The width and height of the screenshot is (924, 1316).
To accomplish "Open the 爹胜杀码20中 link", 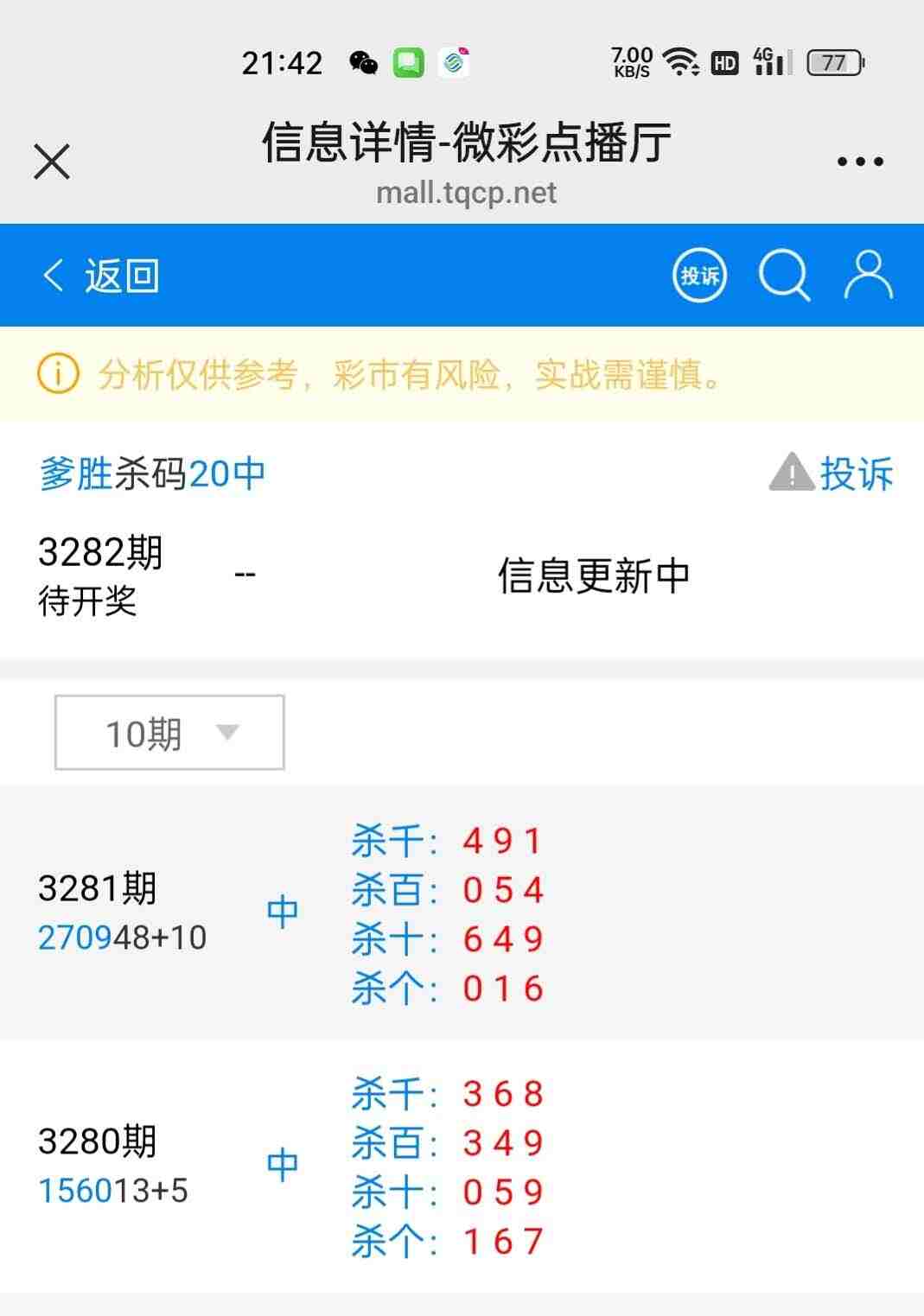I will click(x=151, y=474).
